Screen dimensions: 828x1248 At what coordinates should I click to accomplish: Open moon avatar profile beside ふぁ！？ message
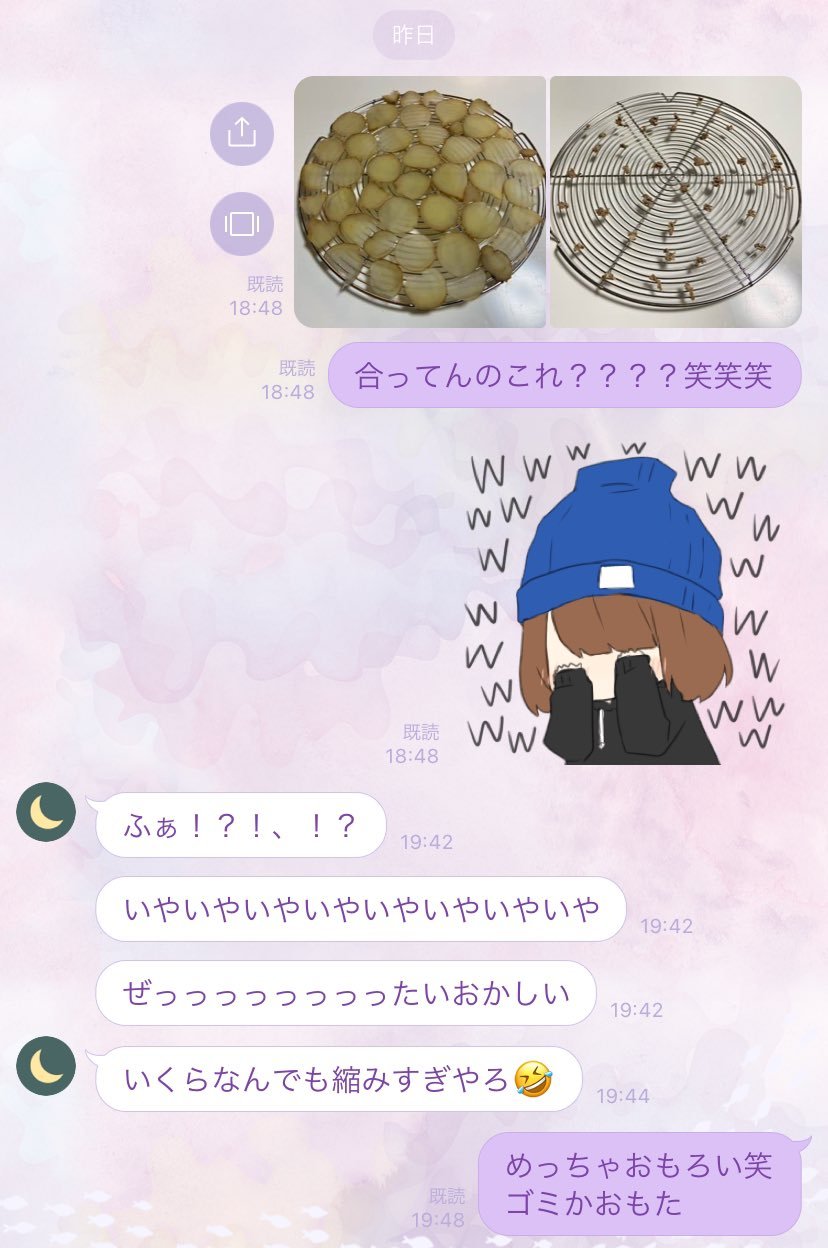click(x=46, y=812)
